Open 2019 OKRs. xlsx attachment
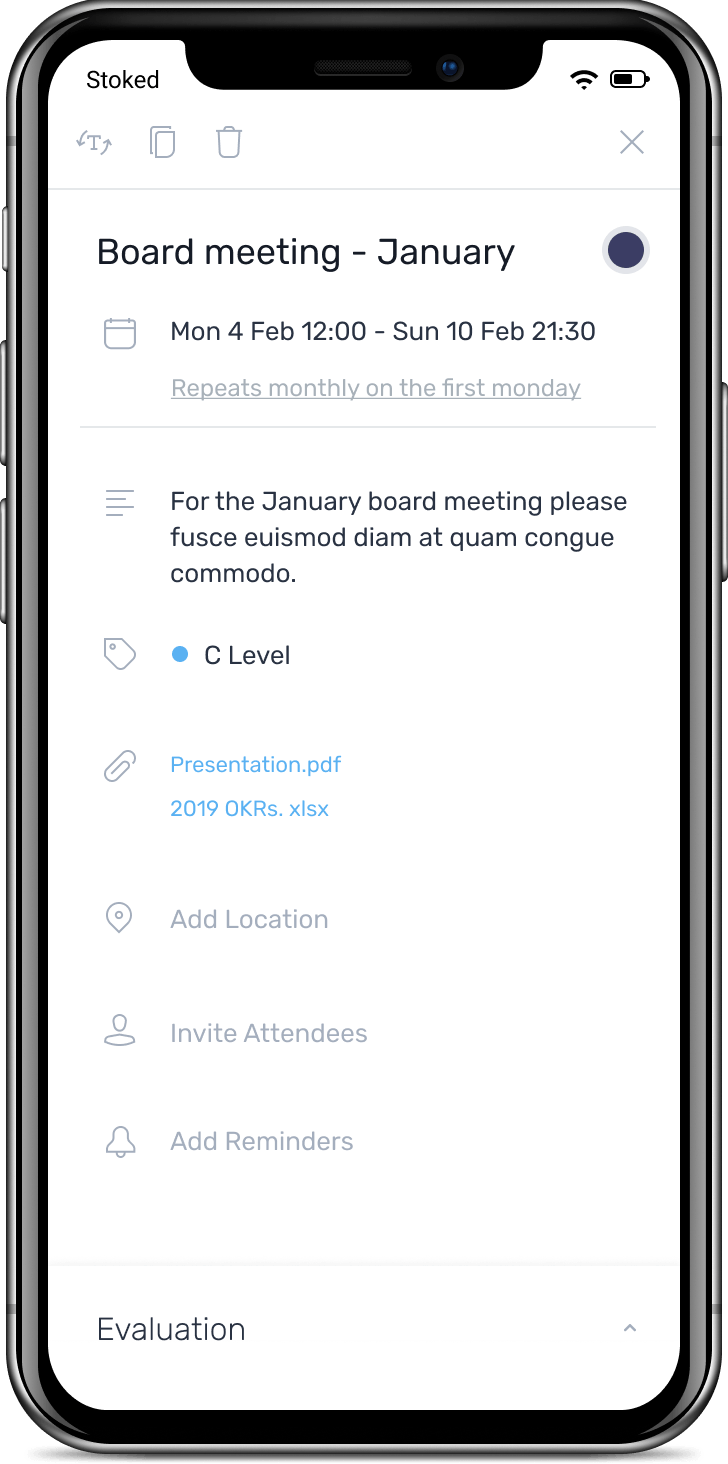 [249, 808]
